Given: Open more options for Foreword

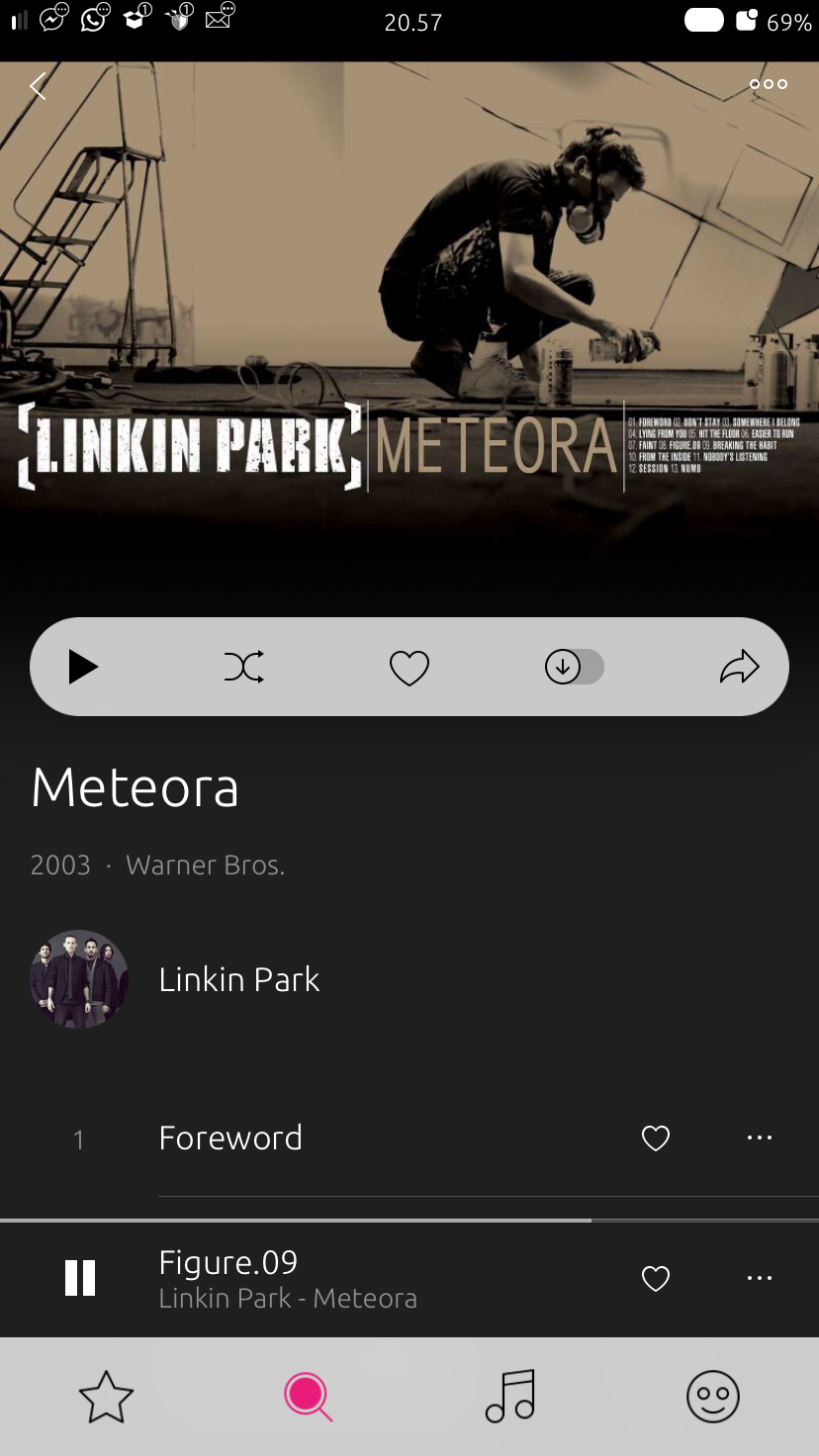Looking at the screenshot, I should [760, 1138].
